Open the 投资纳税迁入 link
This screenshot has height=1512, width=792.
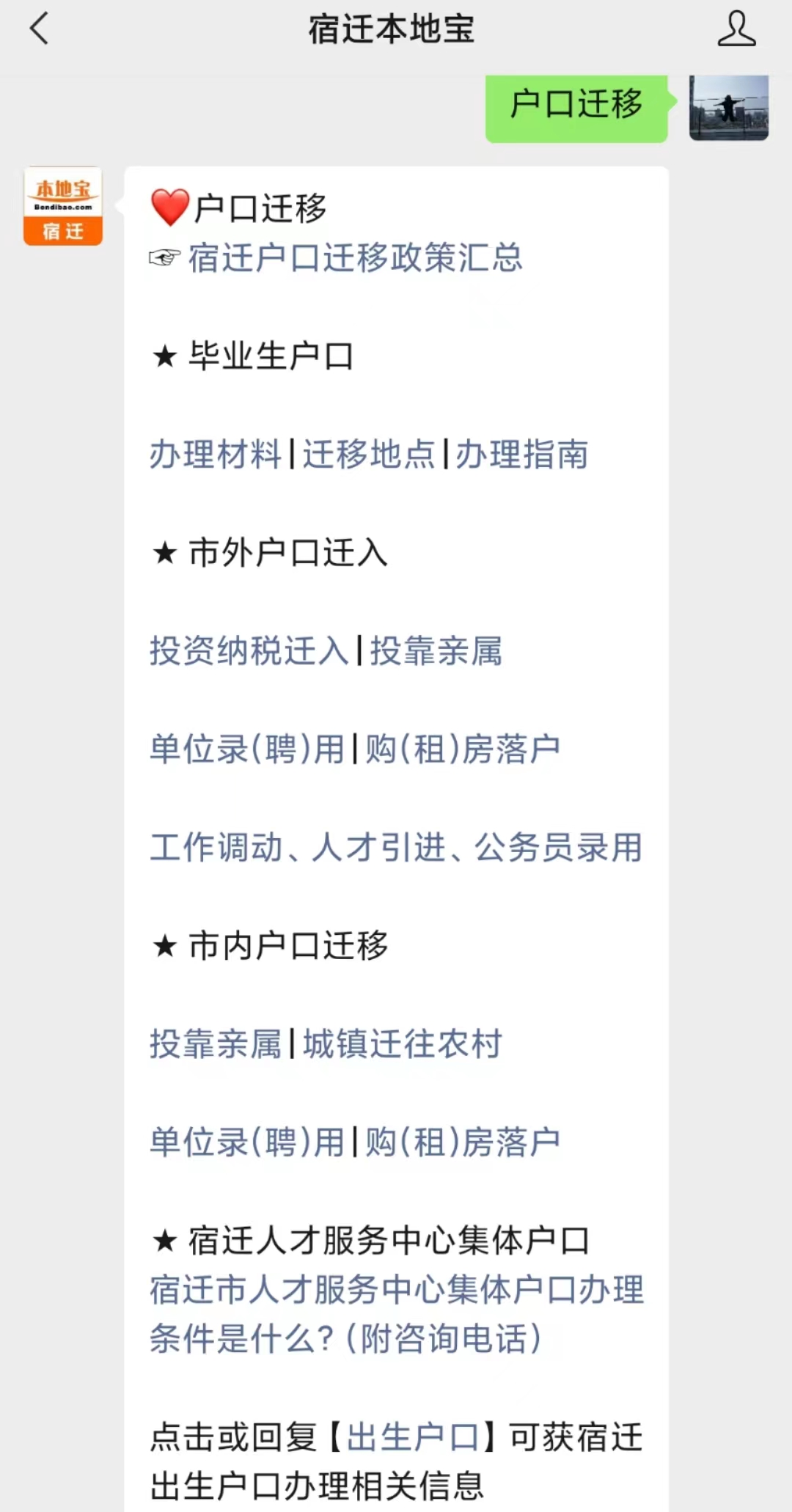pos(249,650)
